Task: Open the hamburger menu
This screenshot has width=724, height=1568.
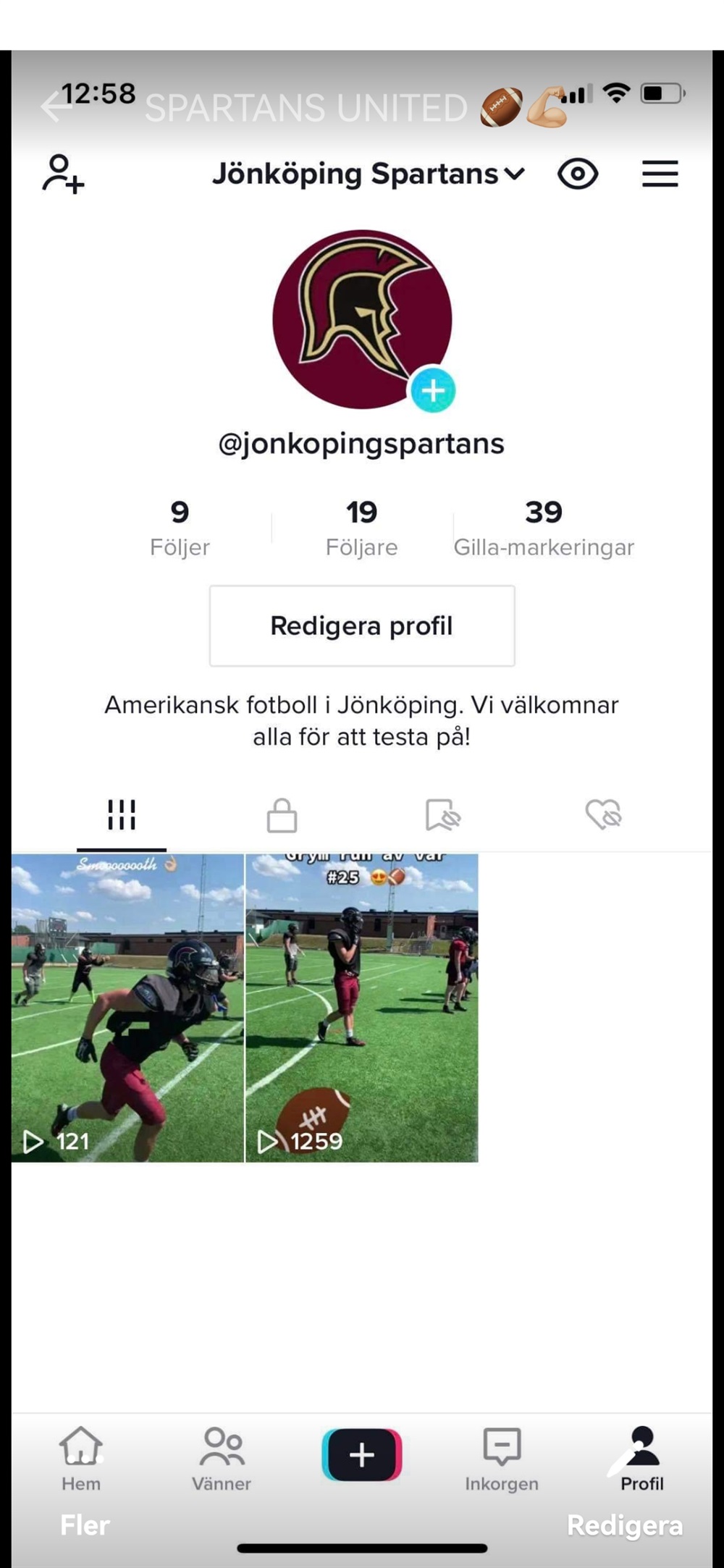Action: (660, 174)
